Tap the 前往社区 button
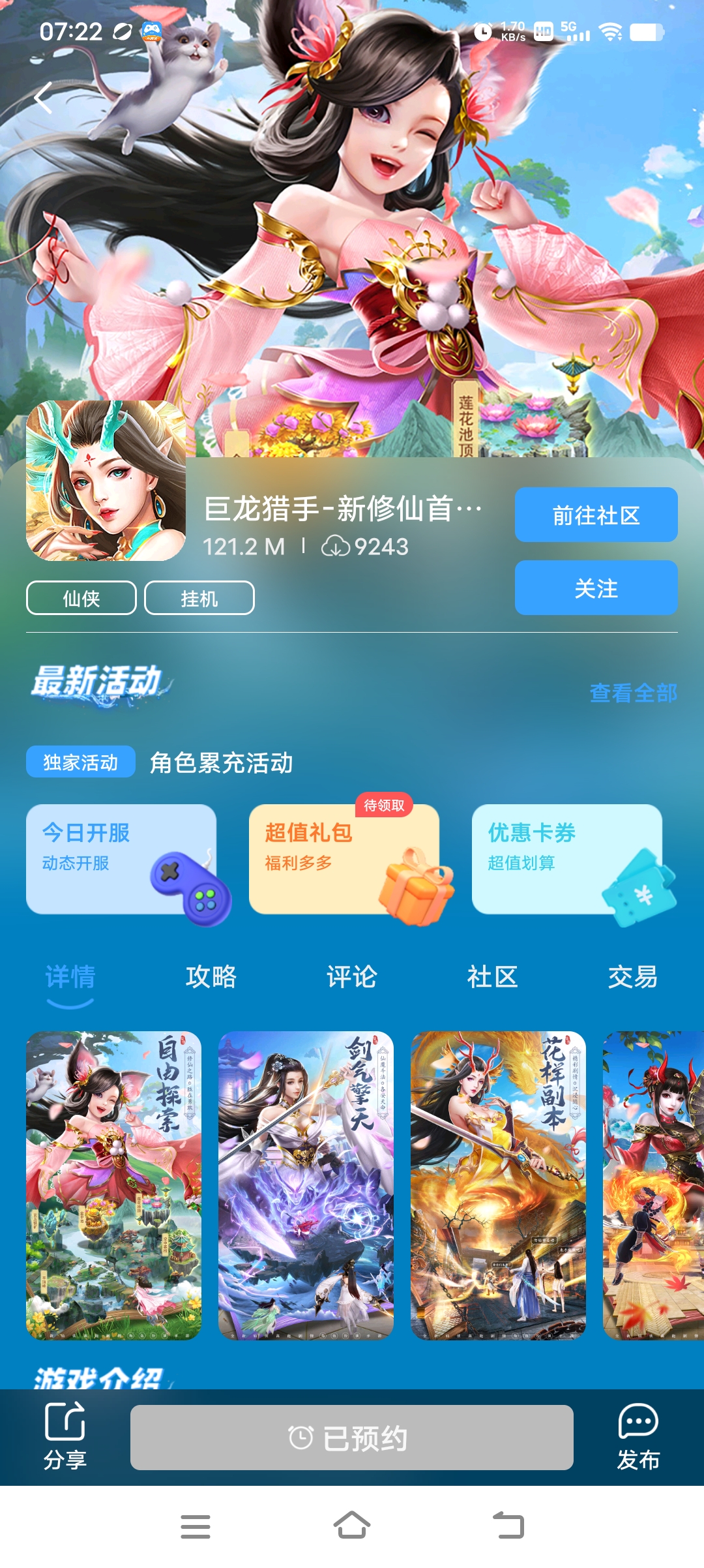The image size is (704, 1568). coord(596,515)
